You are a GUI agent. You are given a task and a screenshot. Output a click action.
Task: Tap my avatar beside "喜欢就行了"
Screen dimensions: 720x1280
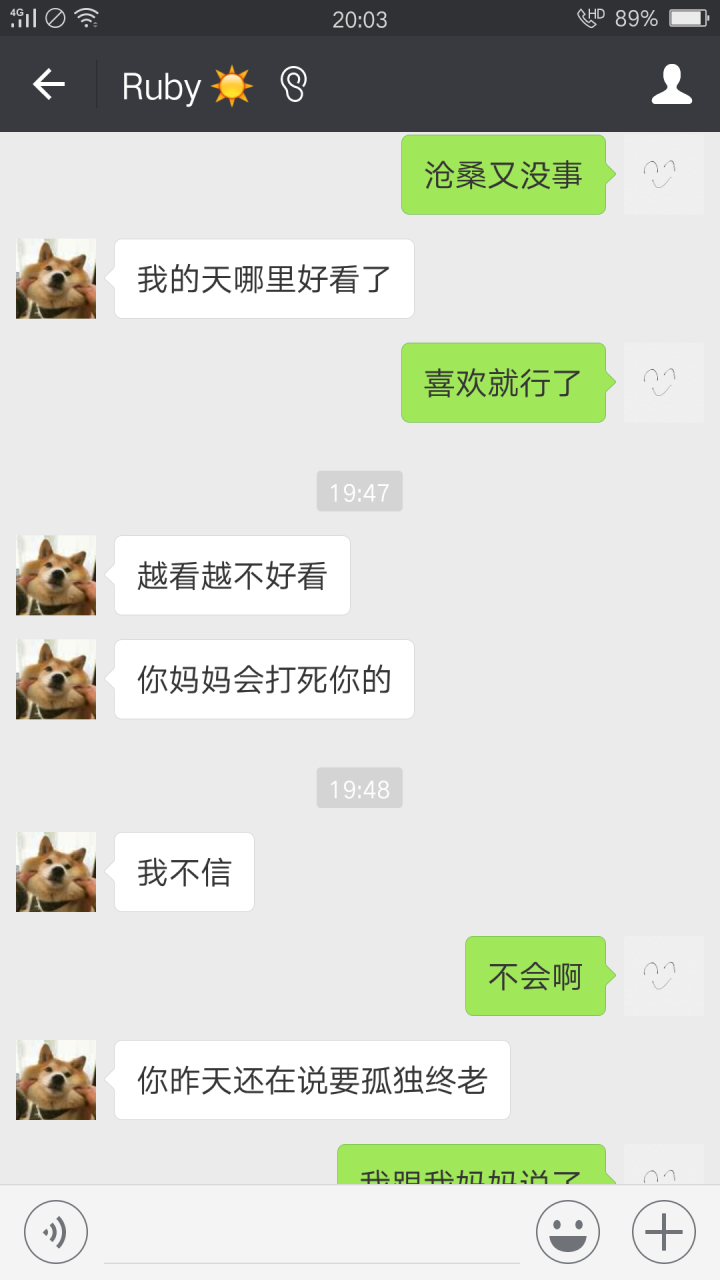[663, 382]
